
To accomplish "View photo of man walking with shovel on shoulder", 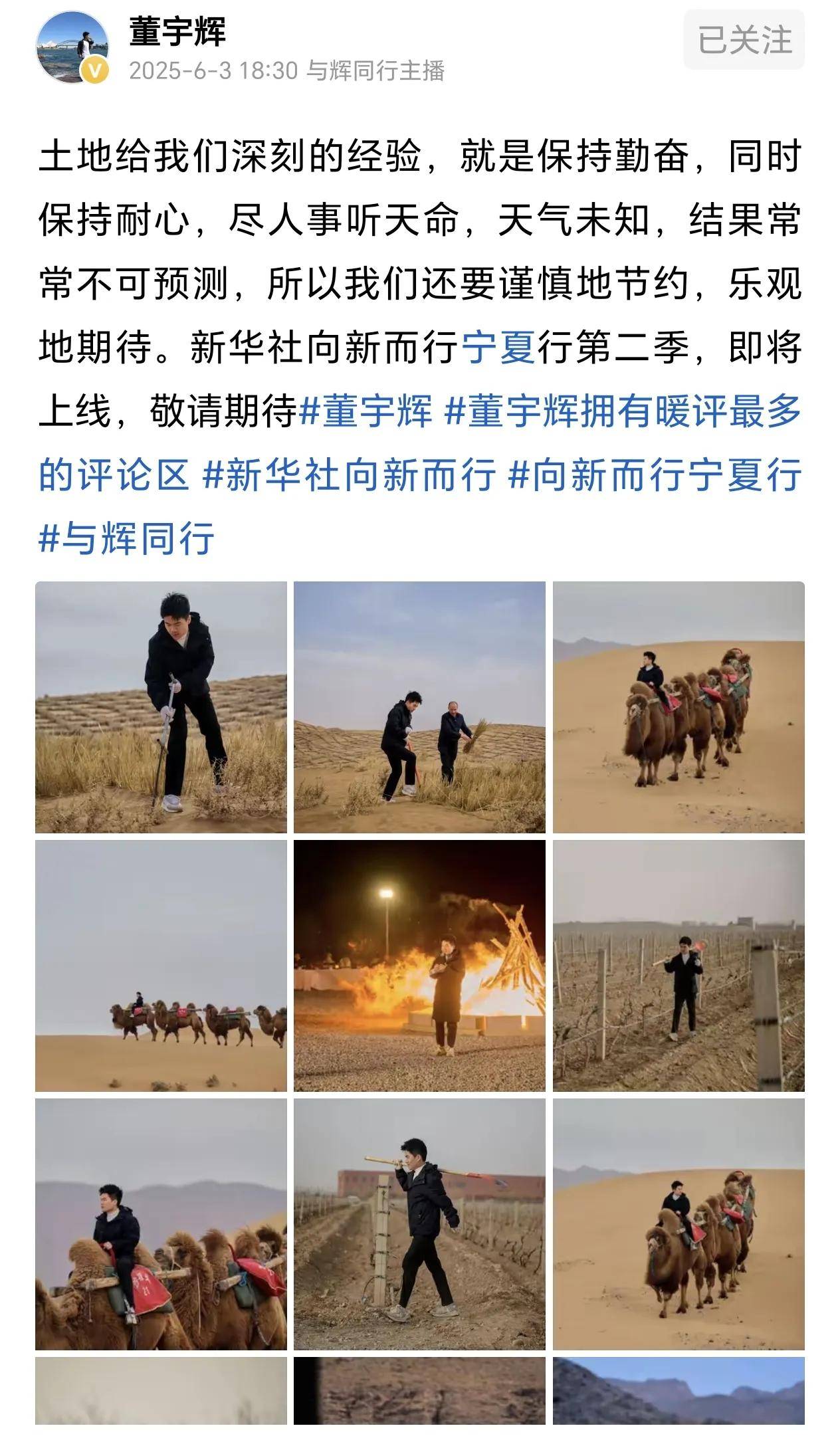I will click(x=419, y=1224).
